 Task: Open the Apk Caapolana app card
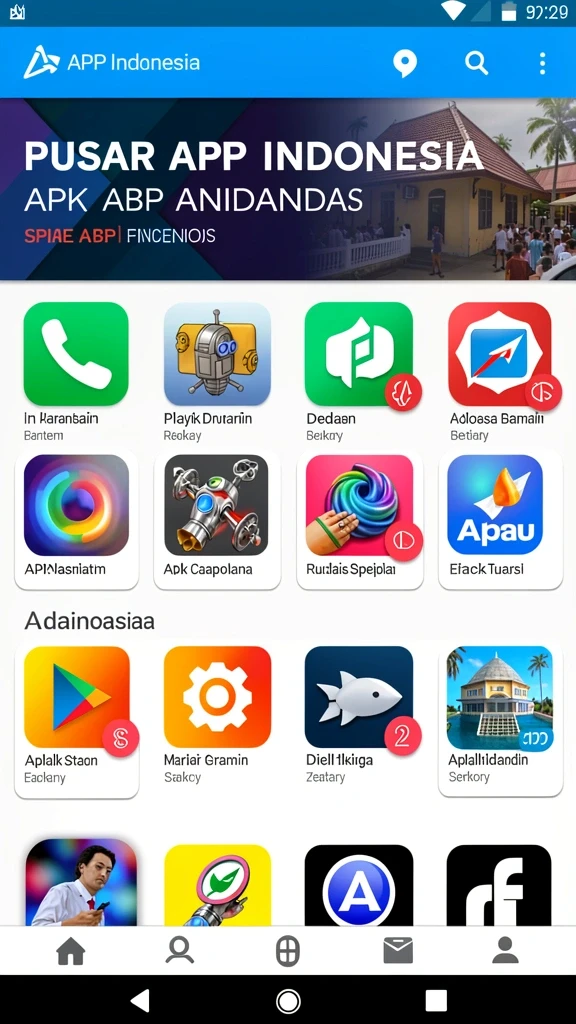click(x=217, y=519)
